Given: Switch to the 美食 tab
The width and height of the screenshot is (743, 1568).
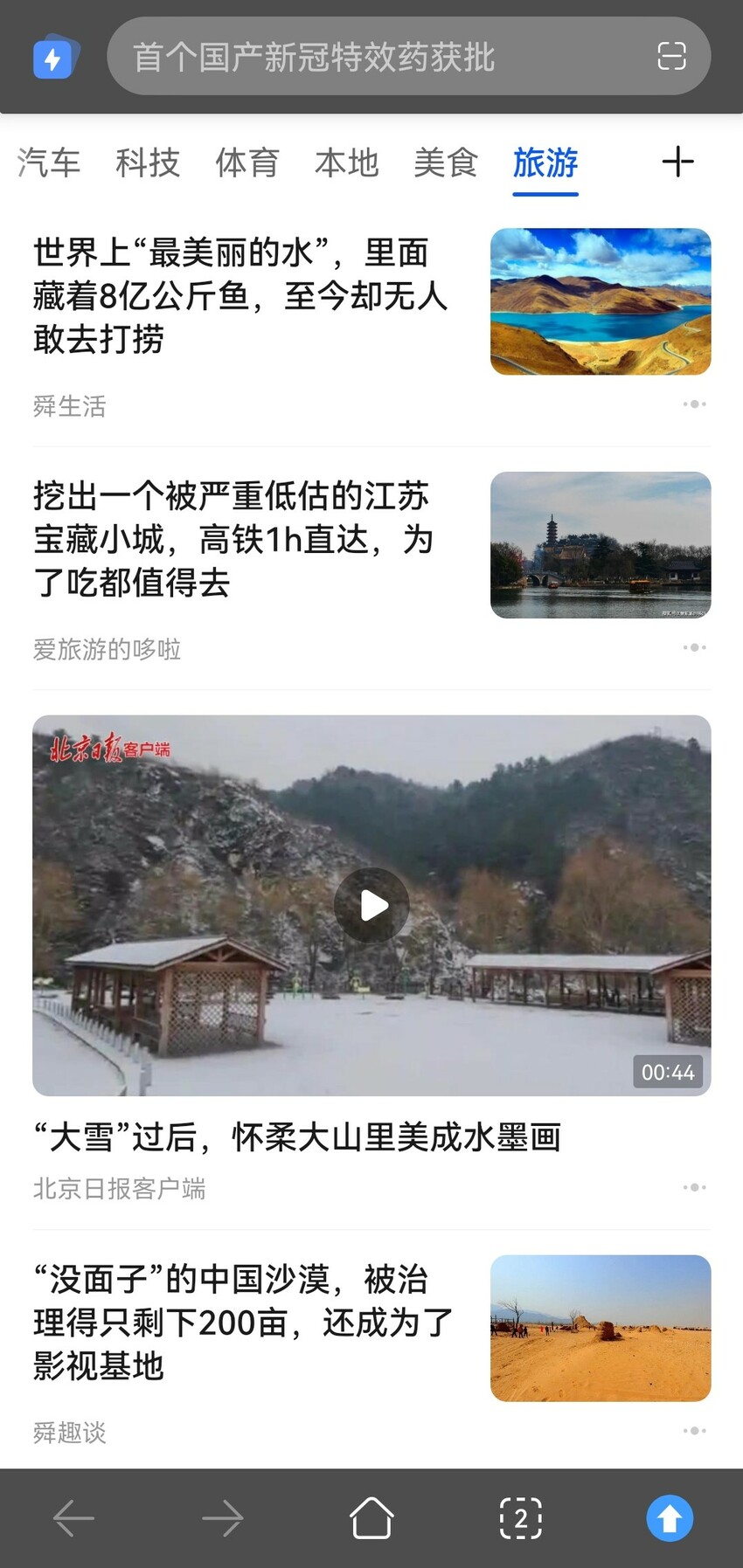Looking at the screenshot, I should point(446,164).
